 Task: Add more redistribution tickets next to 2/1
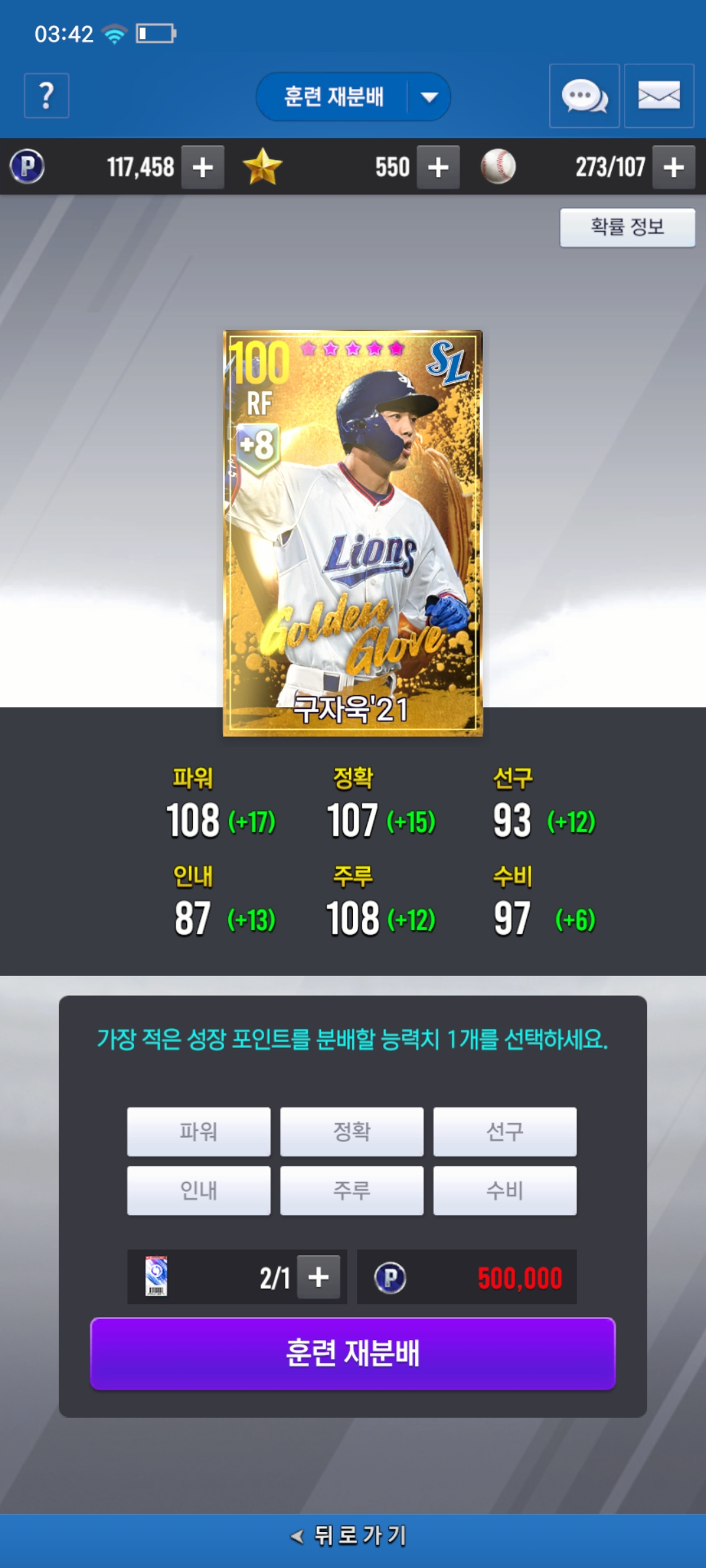[318, 1277]
